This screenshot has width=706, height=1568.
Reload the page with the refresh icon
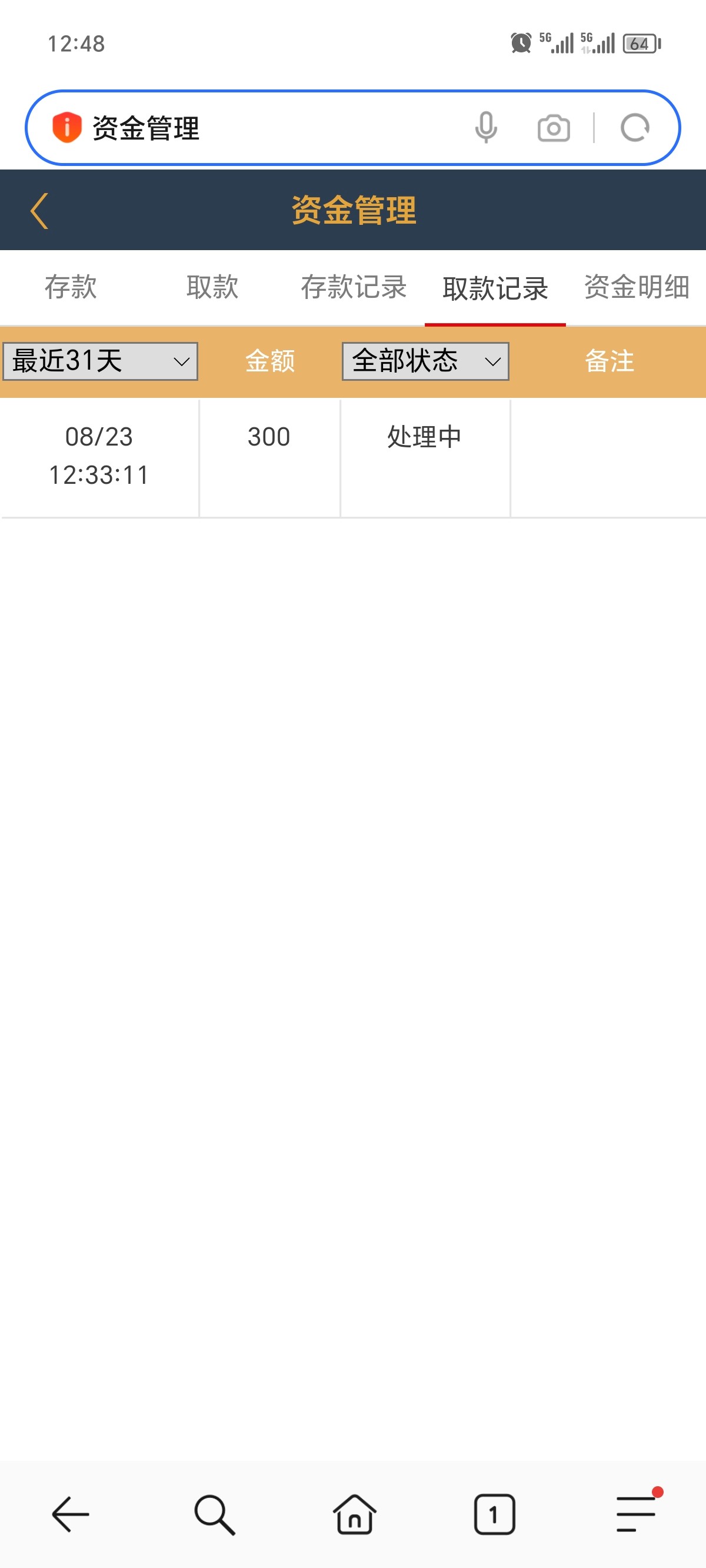pyautogui.click(x=635, y=128)
